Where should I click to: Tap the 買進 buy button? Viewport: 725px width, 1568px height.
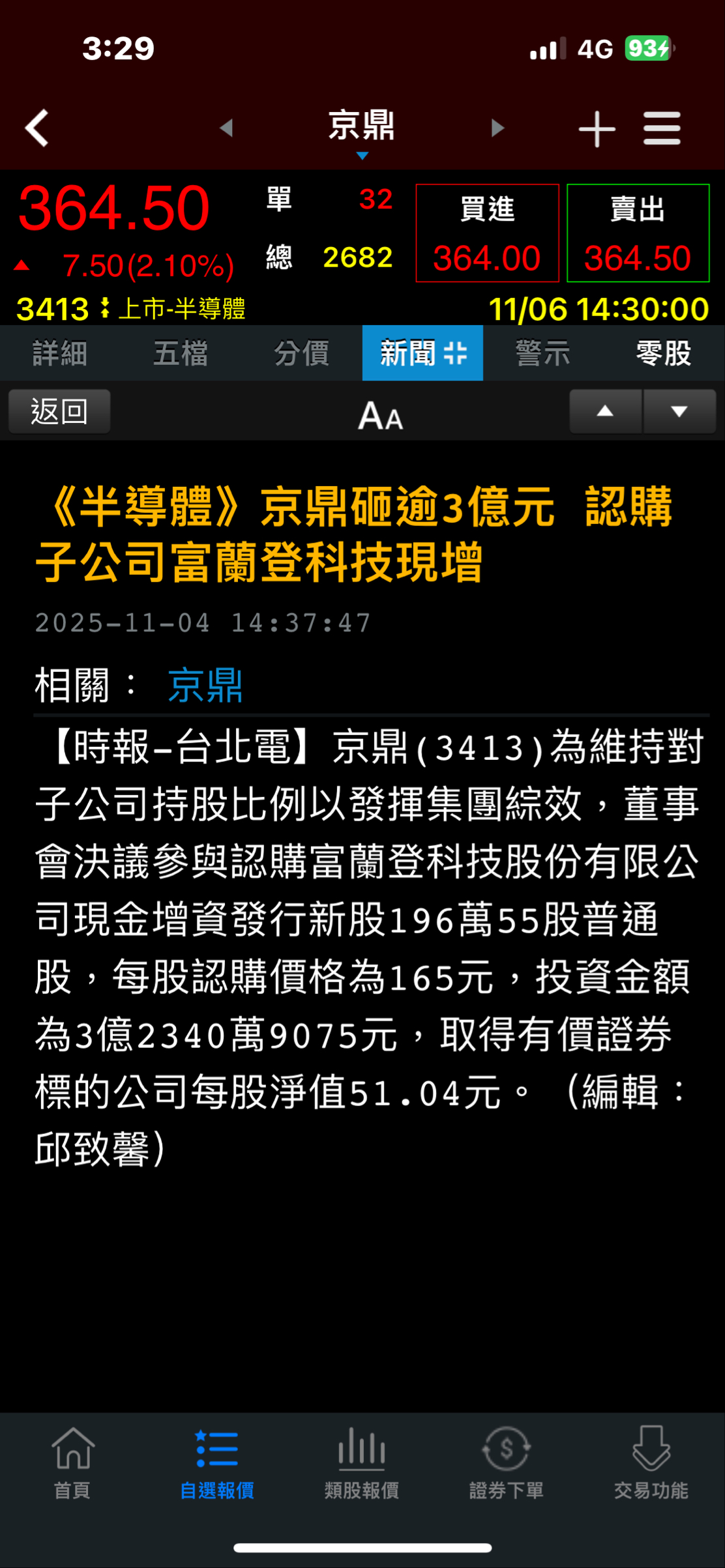(487, 233)
